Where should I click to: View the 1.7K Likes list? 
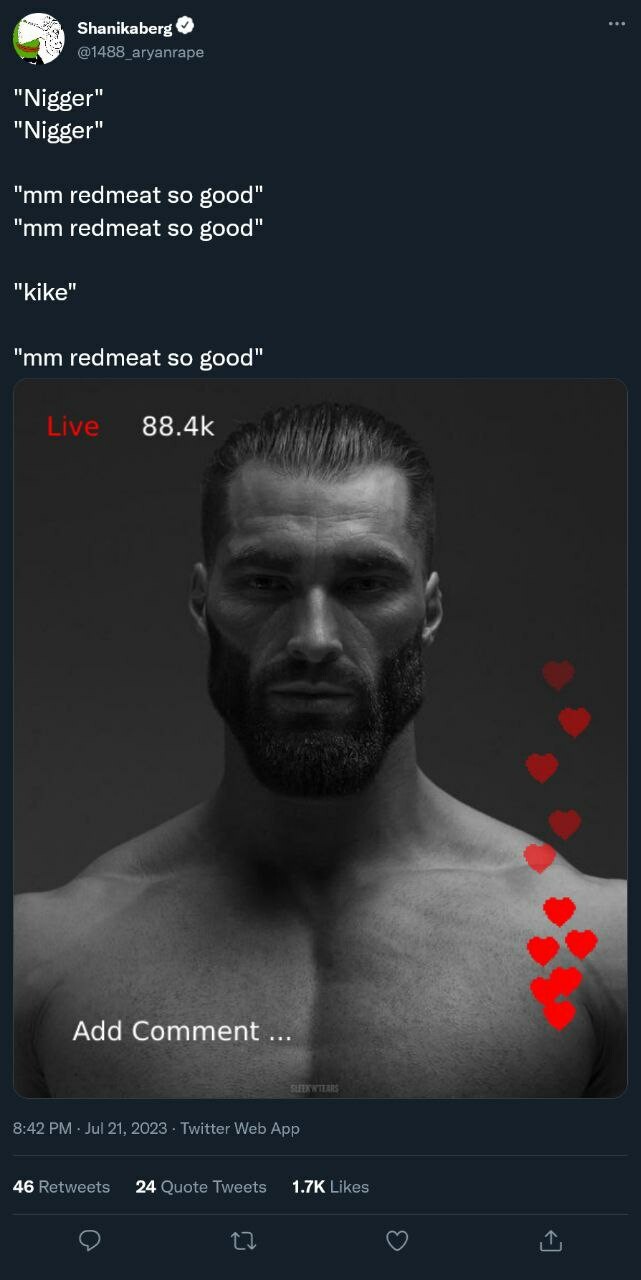[x=330, y=1187]
